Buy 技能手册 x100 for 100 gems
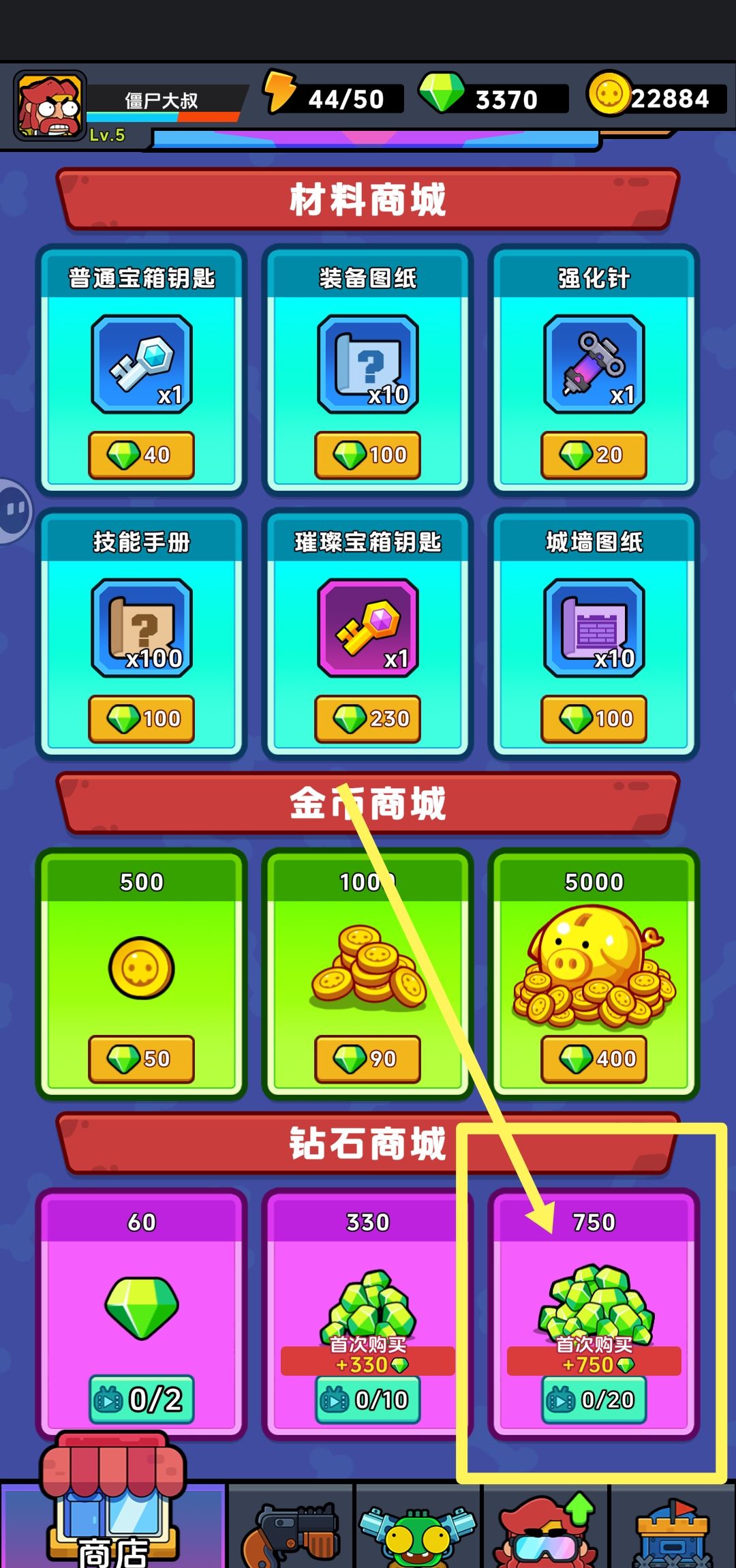Image resolution: width=736 pixels, height=1568 pixels. (x=141, y=719)
